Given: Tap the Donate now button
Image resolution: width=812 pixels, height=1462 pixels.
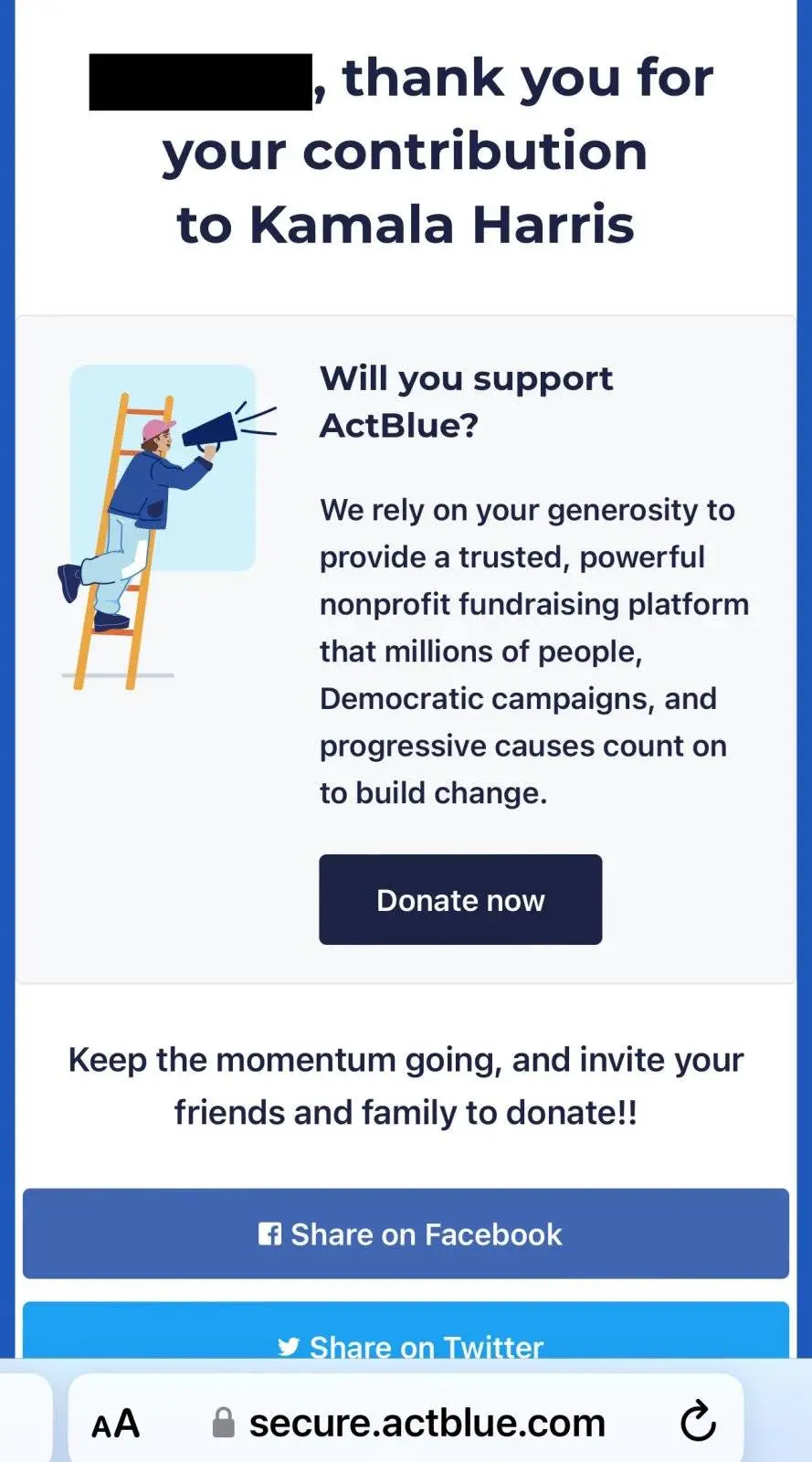Looking at the screenshot, I should (460, 900).
